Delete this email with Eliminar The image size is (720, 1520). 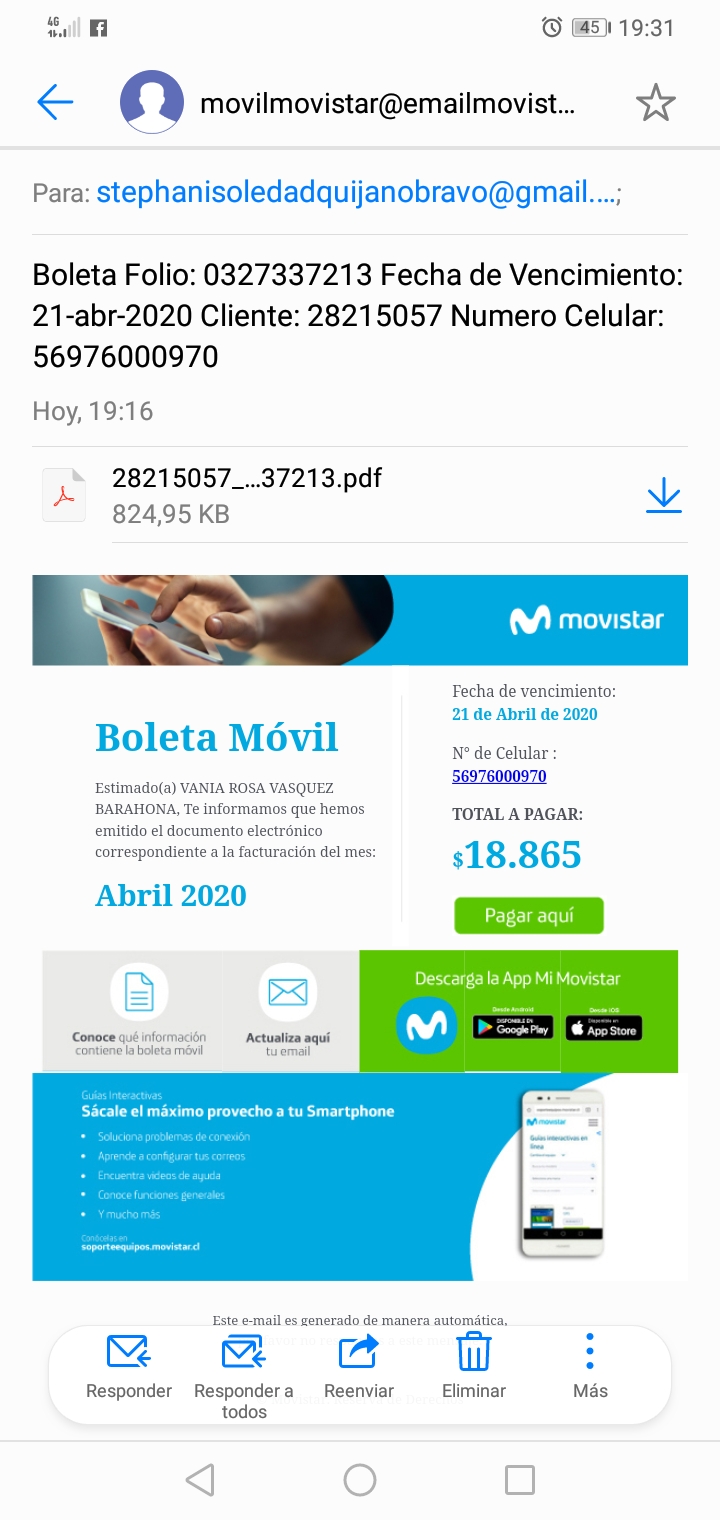coord(474,1366)
